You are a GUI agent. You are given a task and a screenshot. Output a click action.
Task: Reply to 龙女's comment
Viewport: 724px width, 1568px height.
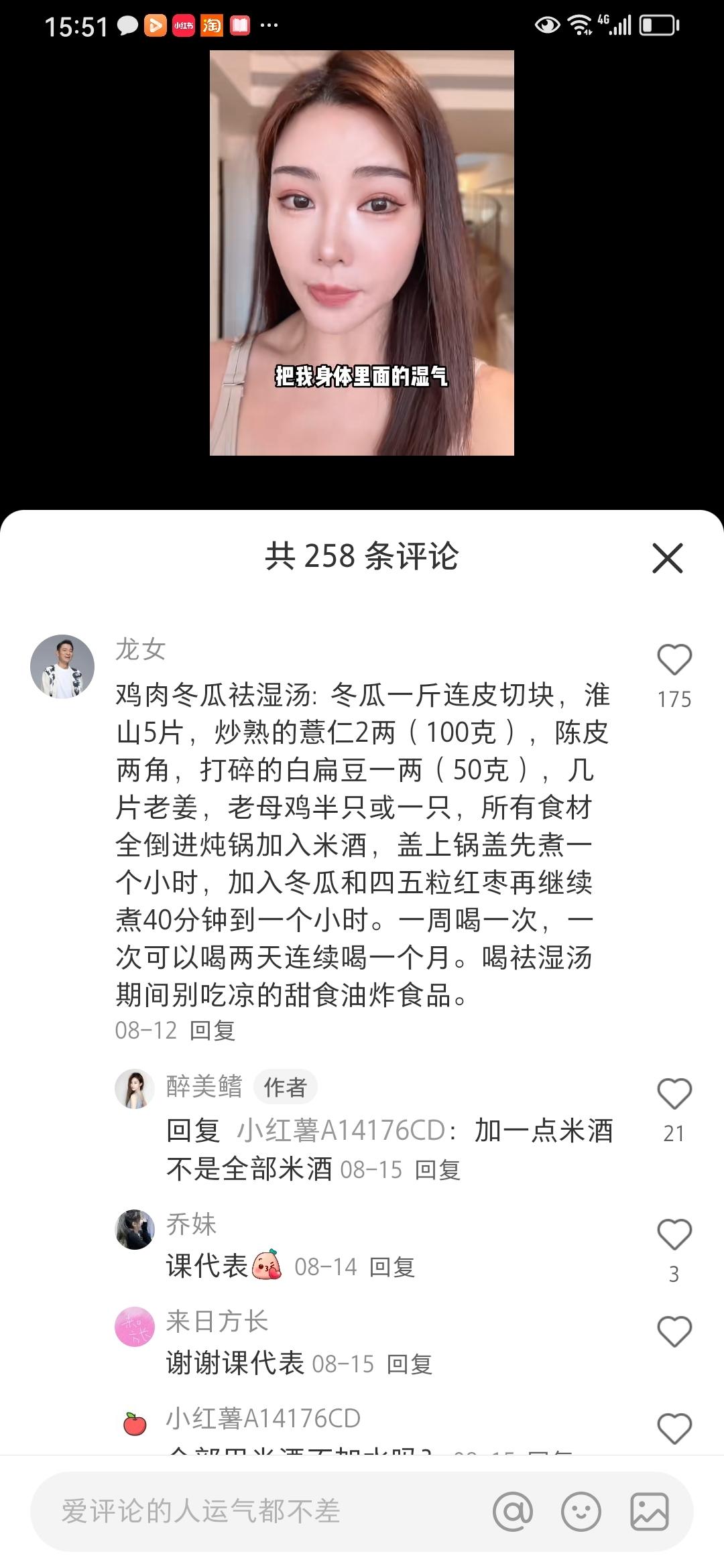(x=212, y=1030)
